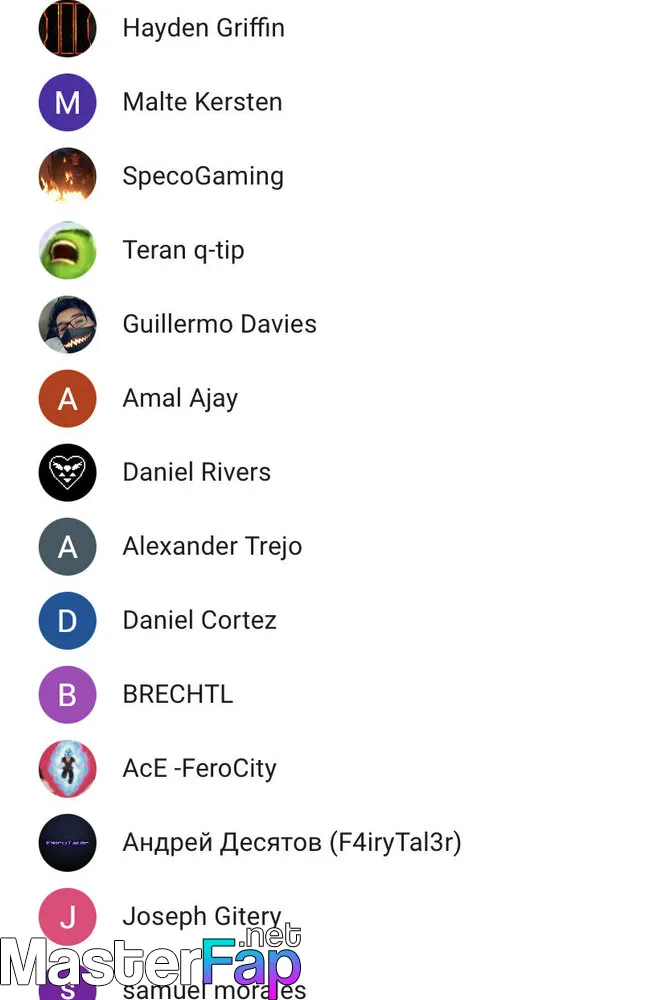Open Amal Ajay's profile
The height and width of the screenshot is (1000, 666).
click(180, 398)
